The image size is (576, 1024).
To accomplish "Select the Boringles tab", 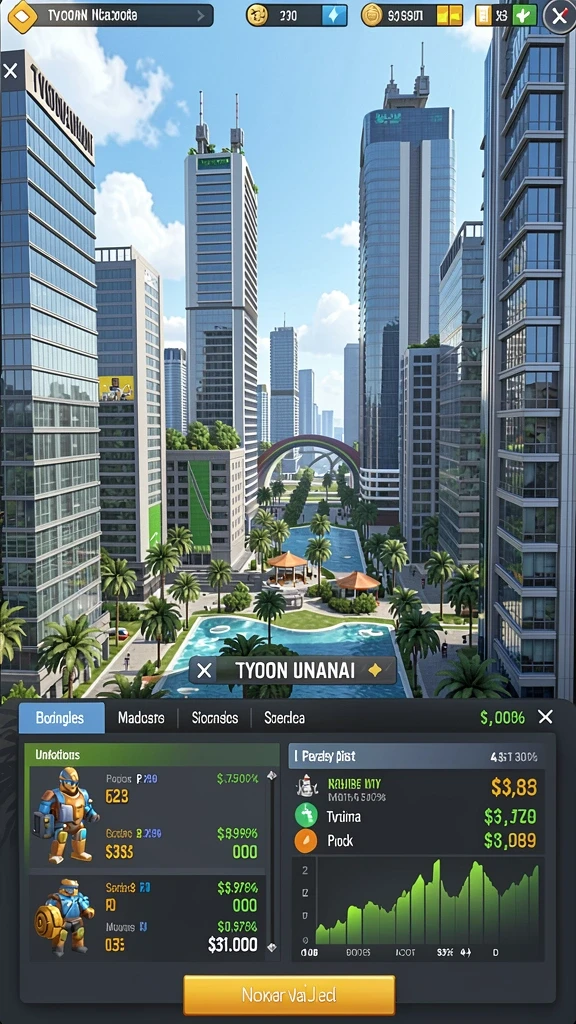I will [x=61, y=718].
